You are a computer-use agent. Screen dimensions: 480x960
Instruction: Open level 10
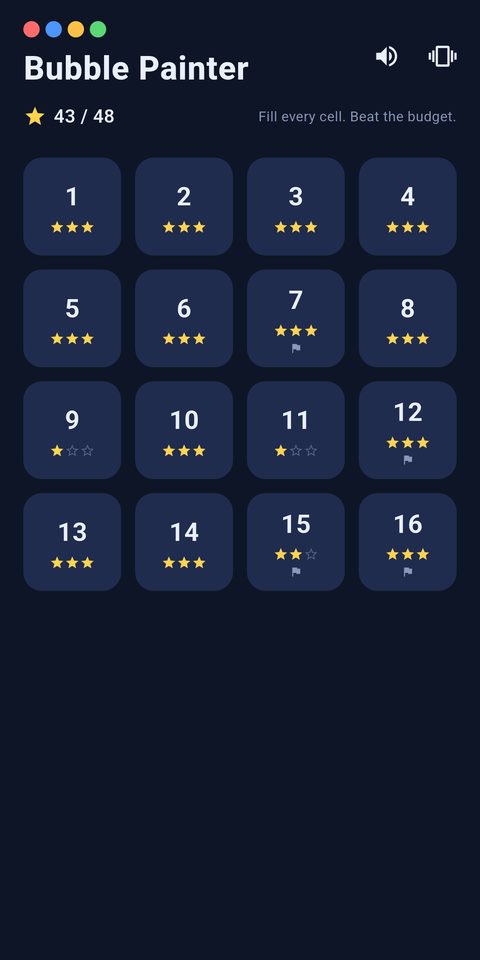pos(184,430)
